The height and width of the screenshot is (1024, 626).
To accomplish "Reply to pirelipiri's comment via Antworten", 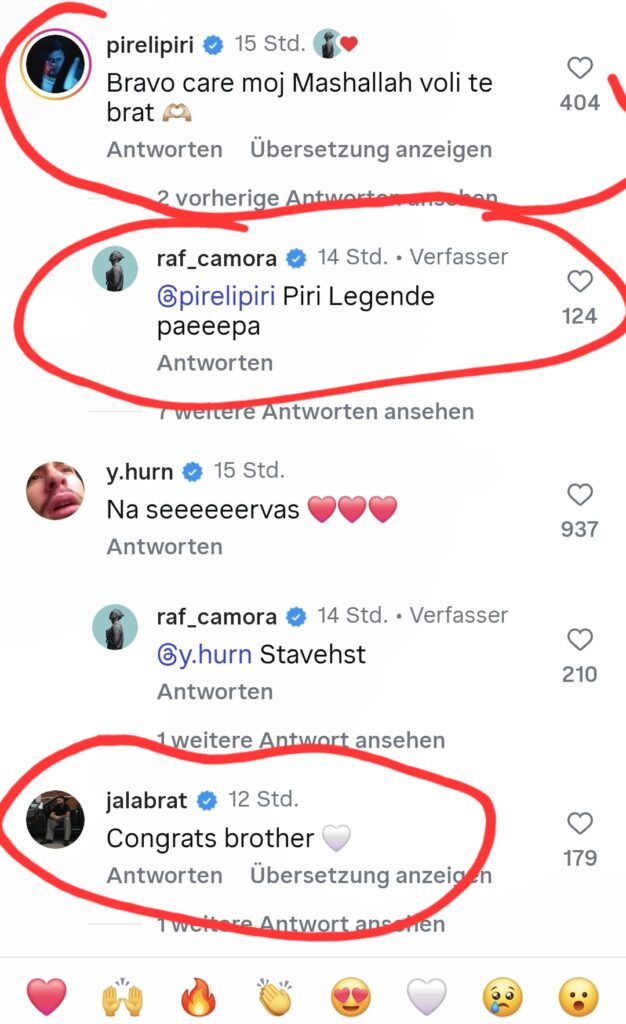I will tap(165, 150).
